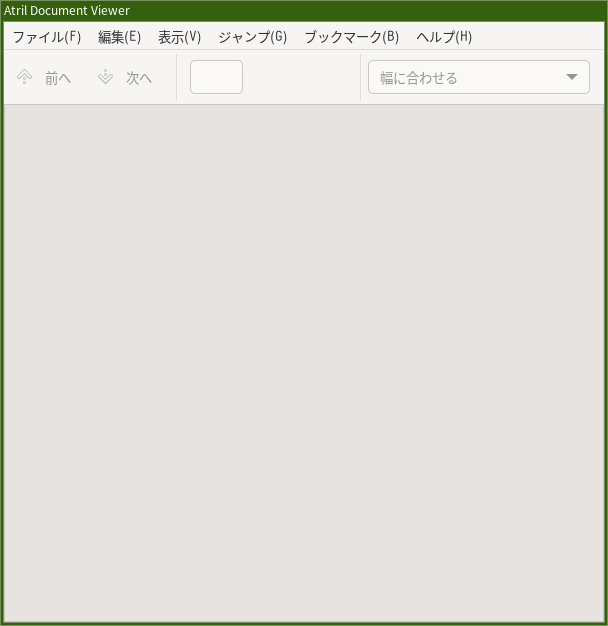Open the ブックマーク(B) menu
The image size is (608, 626).
(351, 37)
